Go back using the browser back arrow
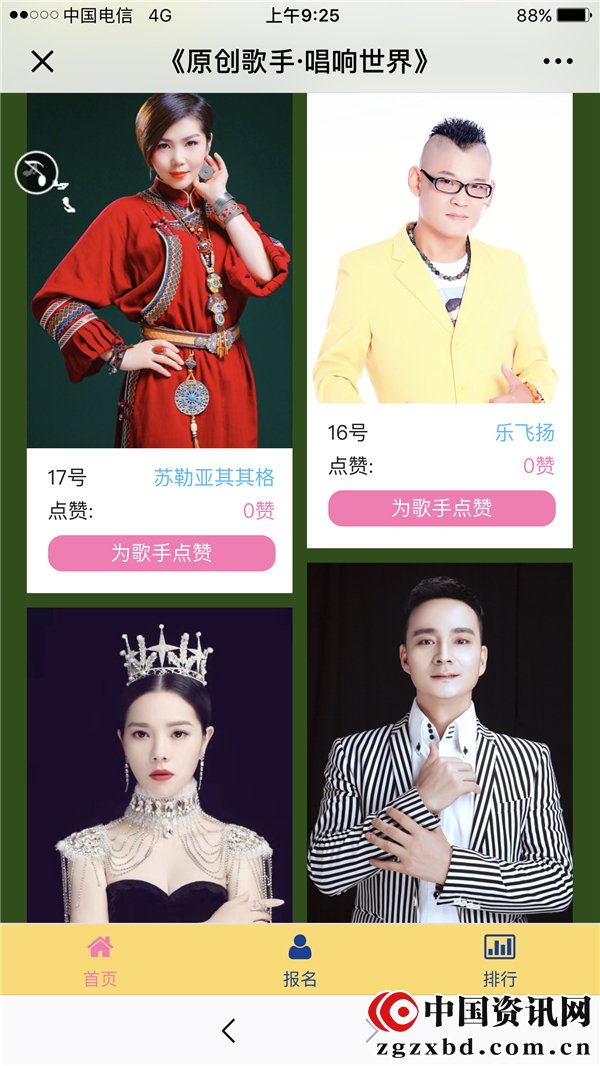 pos(229,1031)
